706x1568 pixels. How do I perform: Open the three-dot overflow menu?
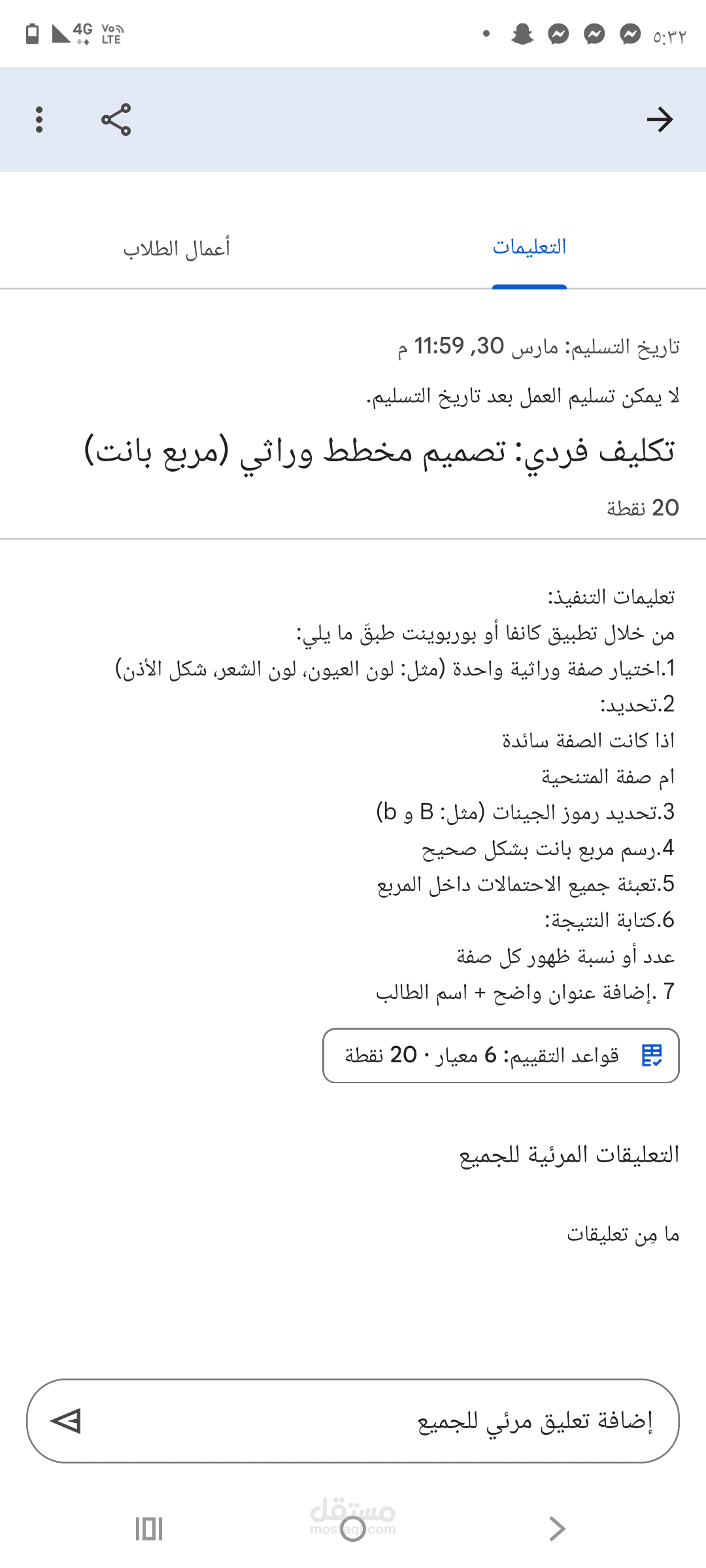click(39, 120)
